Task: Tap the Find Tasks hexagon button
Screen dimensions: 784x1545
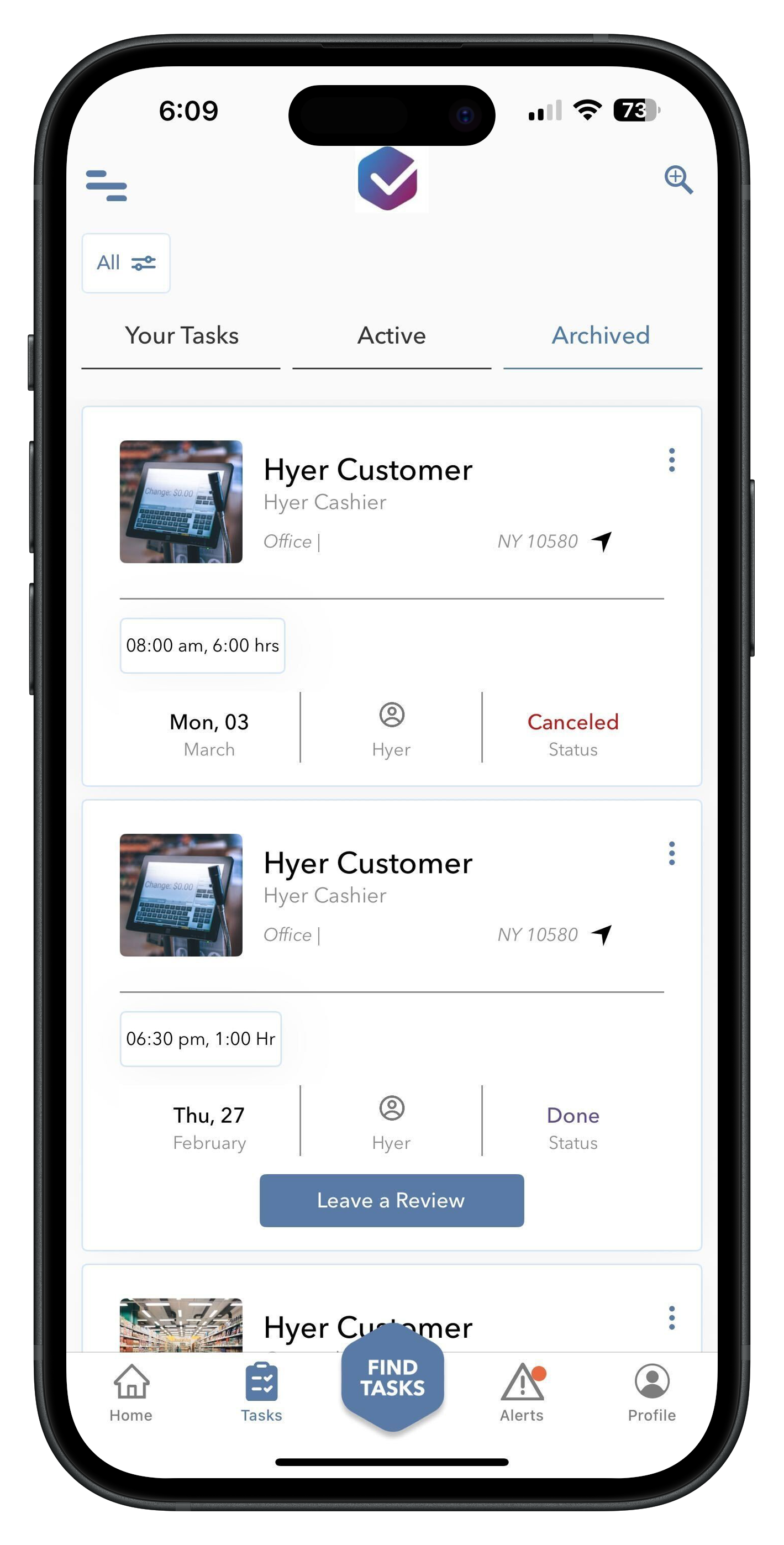Action: coord(392,1377)
